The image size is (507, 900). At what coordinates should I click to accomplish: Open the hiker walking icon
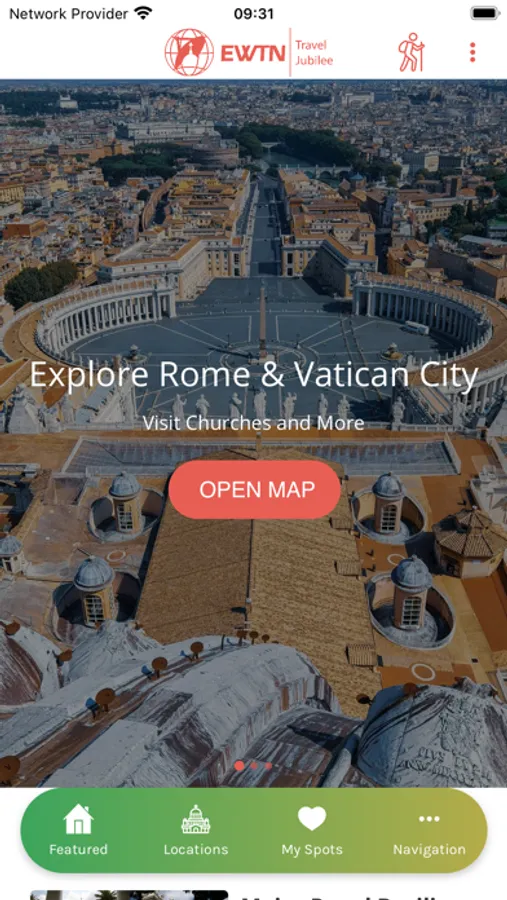(x=411, y=52)
